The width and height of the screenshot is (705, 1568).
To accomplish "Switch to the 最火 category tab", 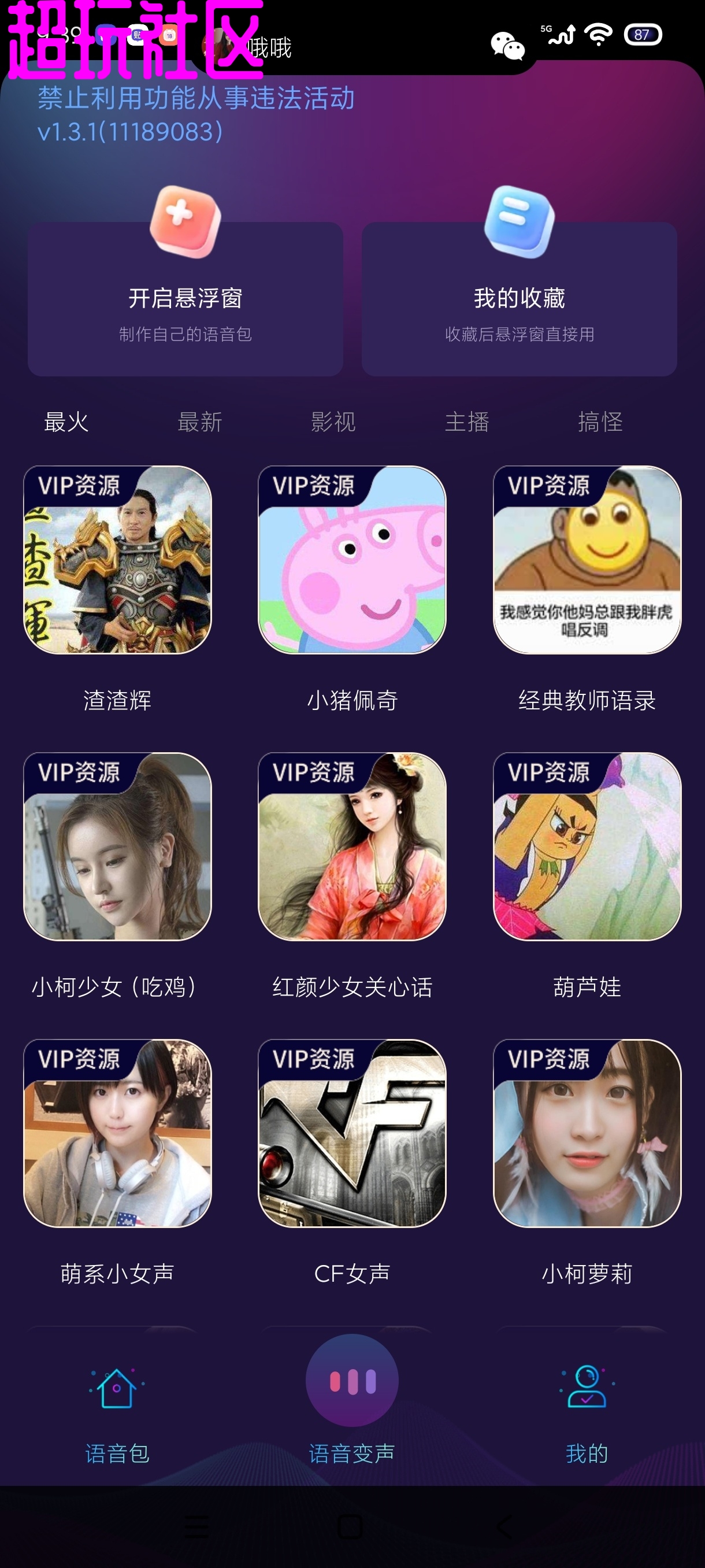I will tap(66, 421).
